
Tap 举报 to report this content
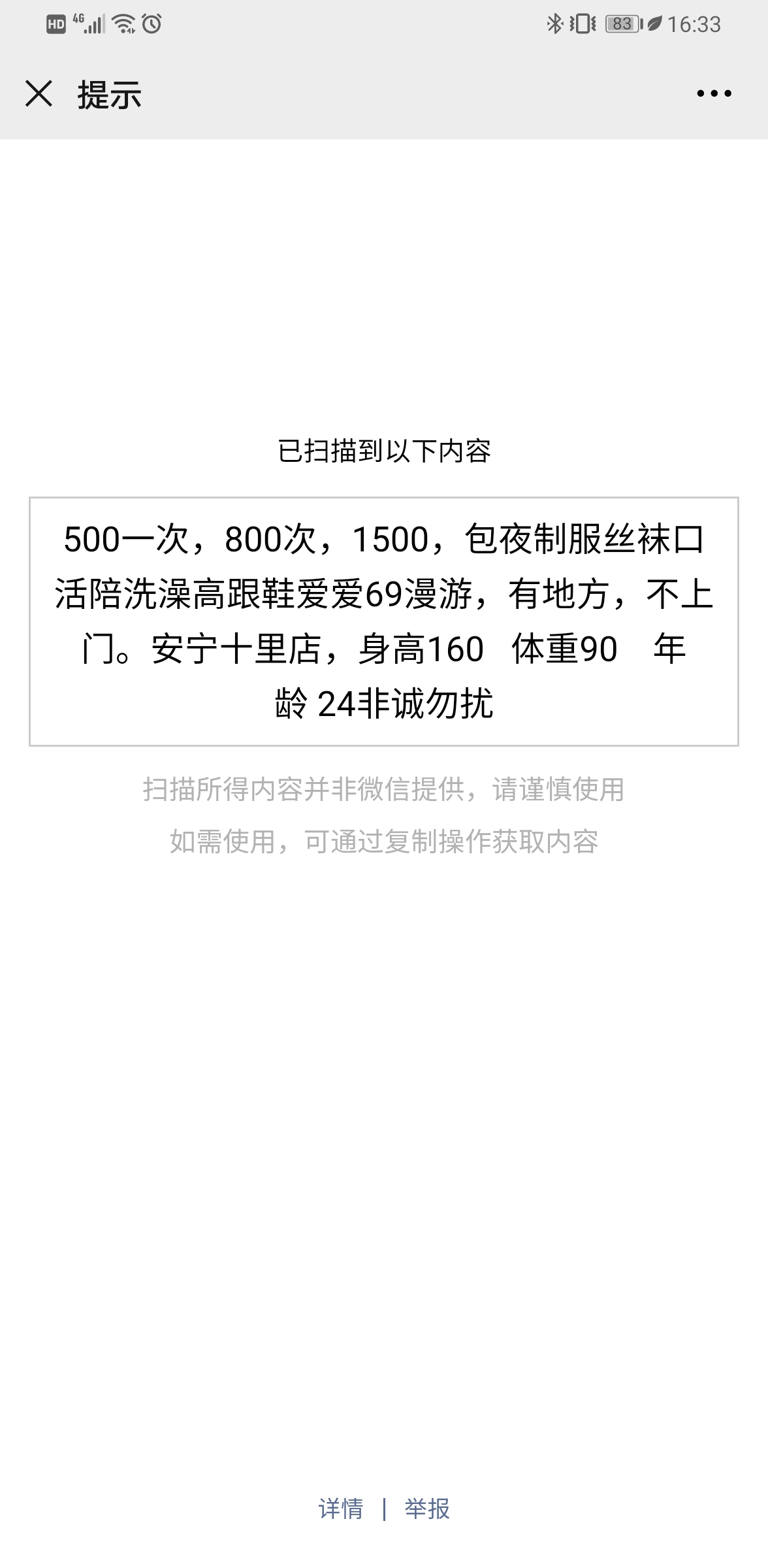tap(427, 1509)
